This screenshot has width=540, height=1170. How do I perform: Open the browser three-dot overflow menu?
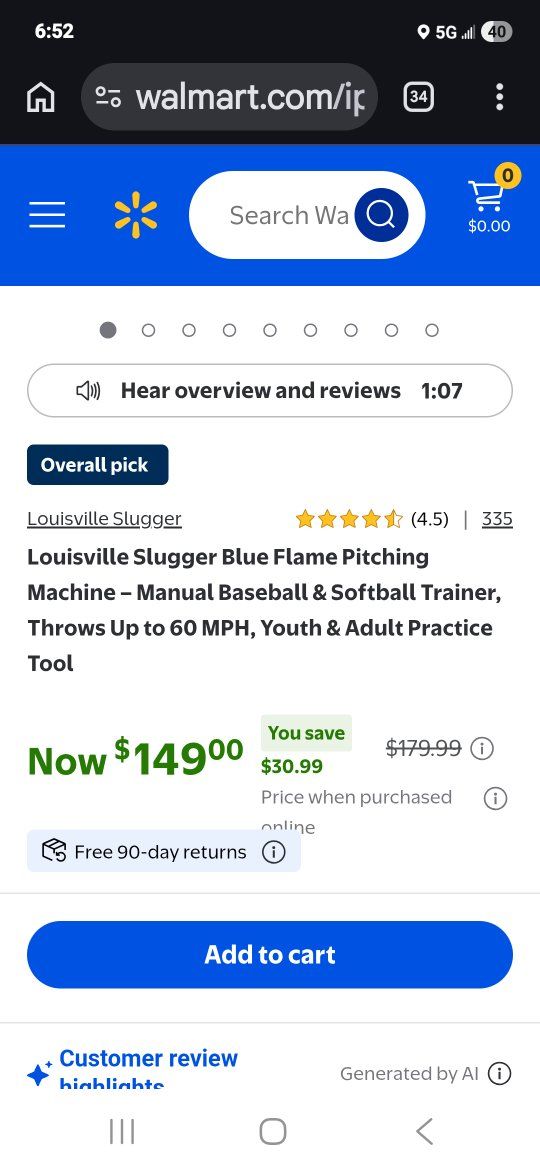tap(499, 97)
